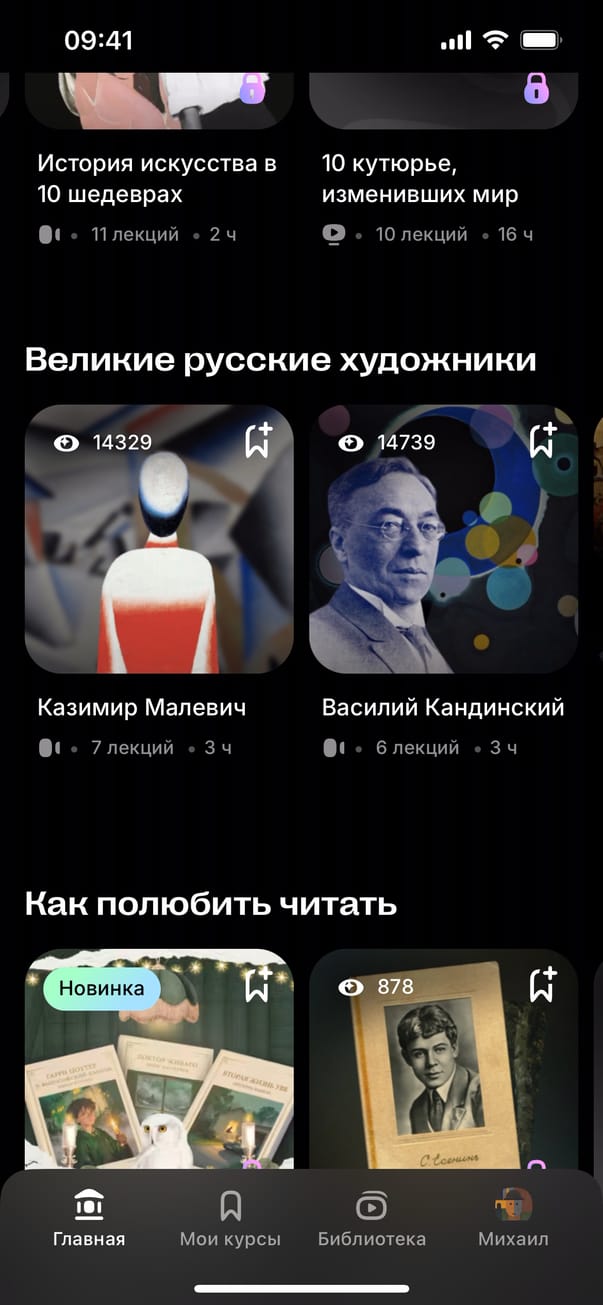Viewport: 603px width, 1305px height.
Task: Open the Казимир Малевич course card
Action: [159, 560]
